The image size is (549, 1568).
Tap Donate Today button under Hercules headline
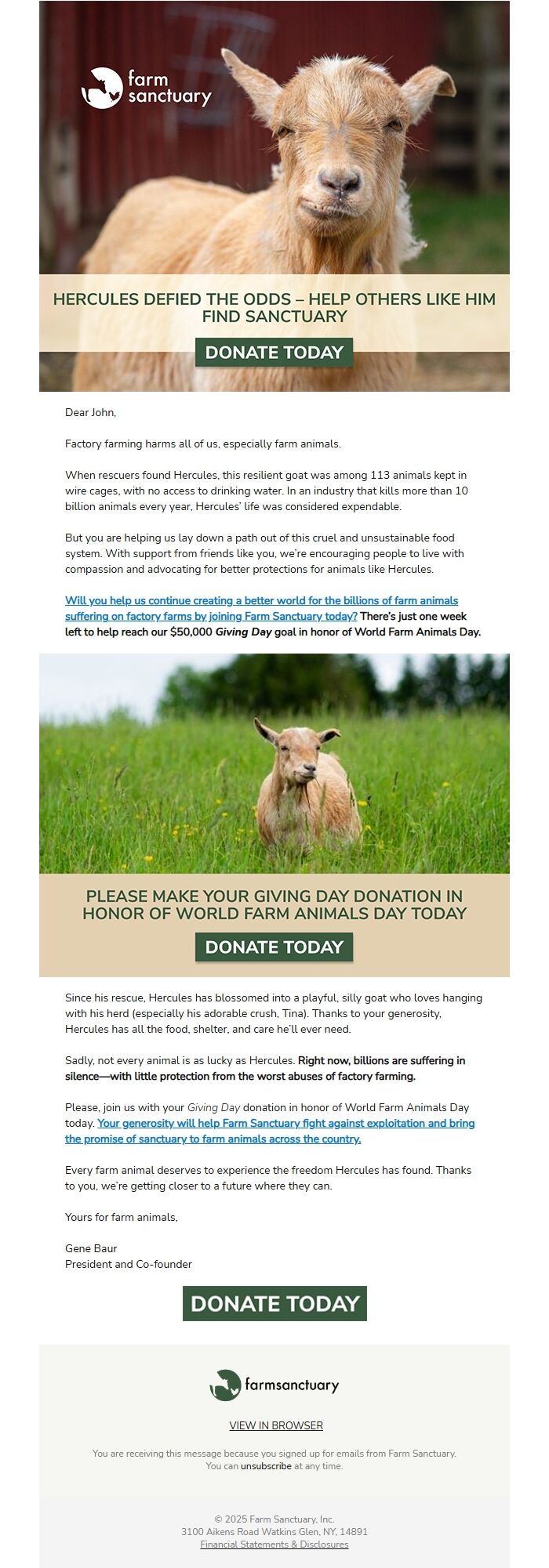tap(274, 353)
